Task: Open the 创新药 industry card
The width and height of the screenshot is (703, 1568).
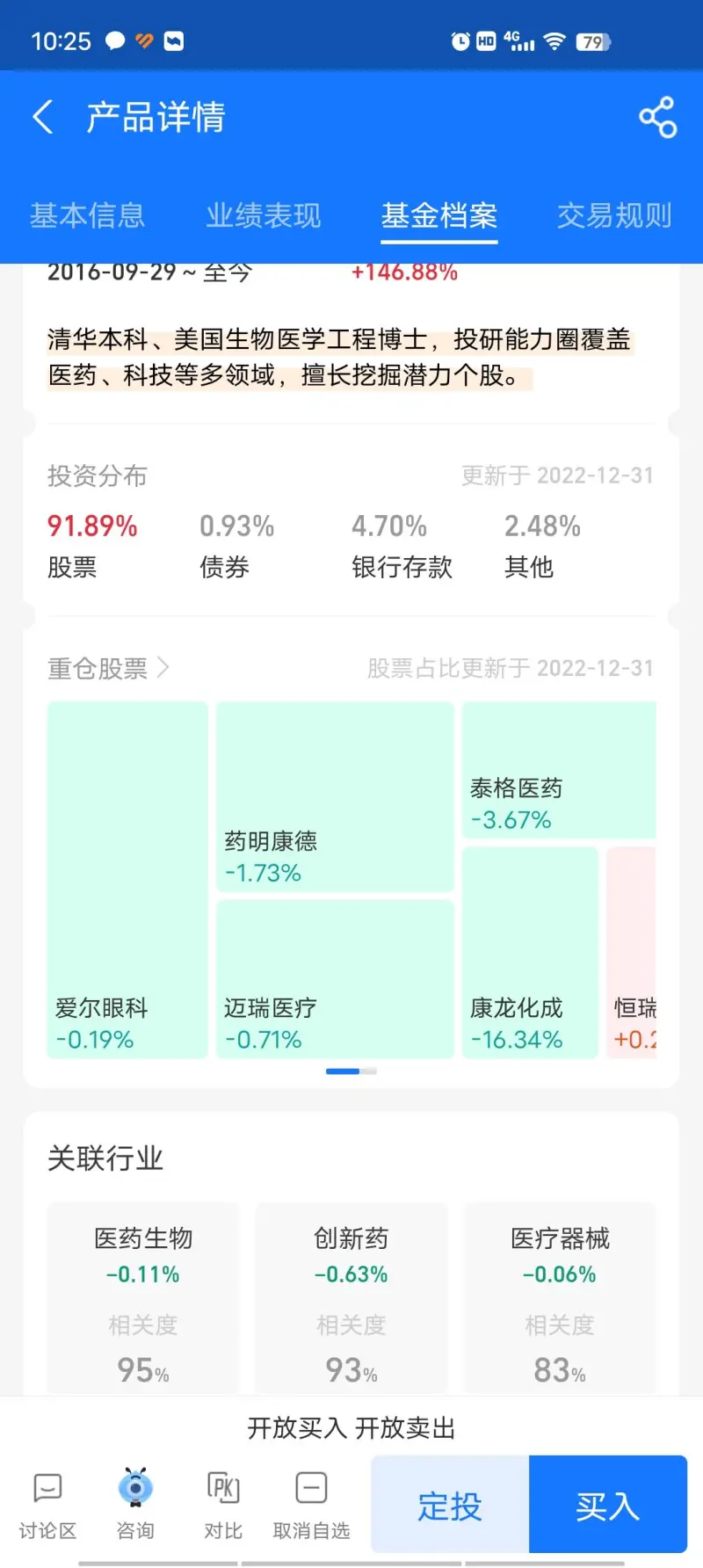Action: pos(351,1297)
